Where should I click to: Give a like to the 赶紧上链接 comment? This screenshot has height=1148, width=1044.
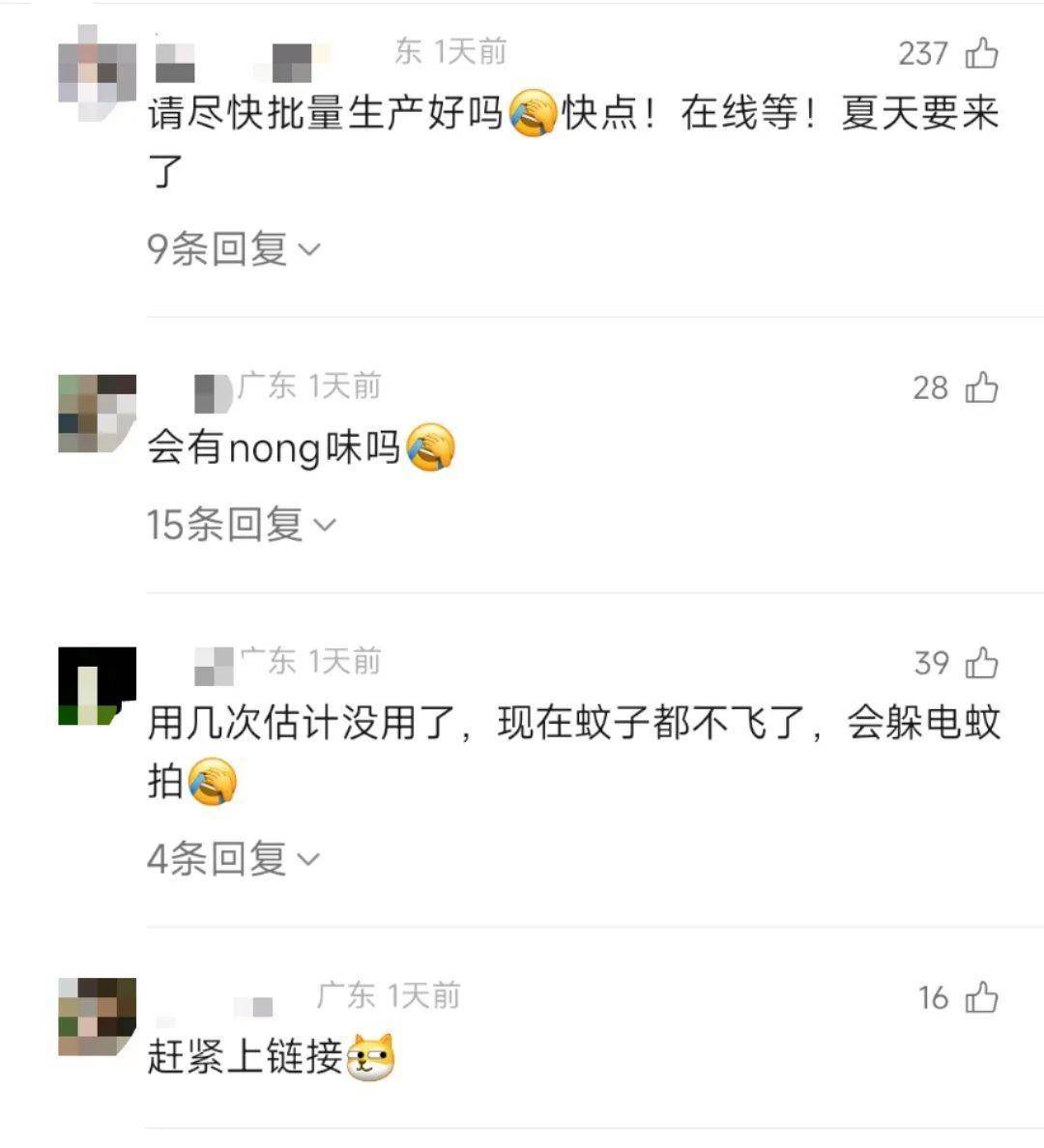point(980,996)
